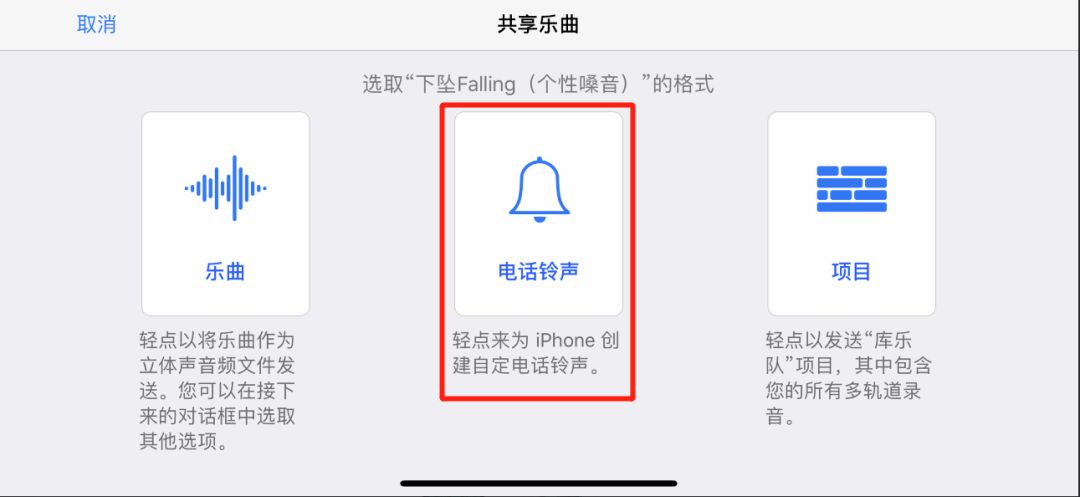The height and width of the screenshot is (497, 1080).
Task: Select the 乐曲 song format card
Action: point(225,213)
